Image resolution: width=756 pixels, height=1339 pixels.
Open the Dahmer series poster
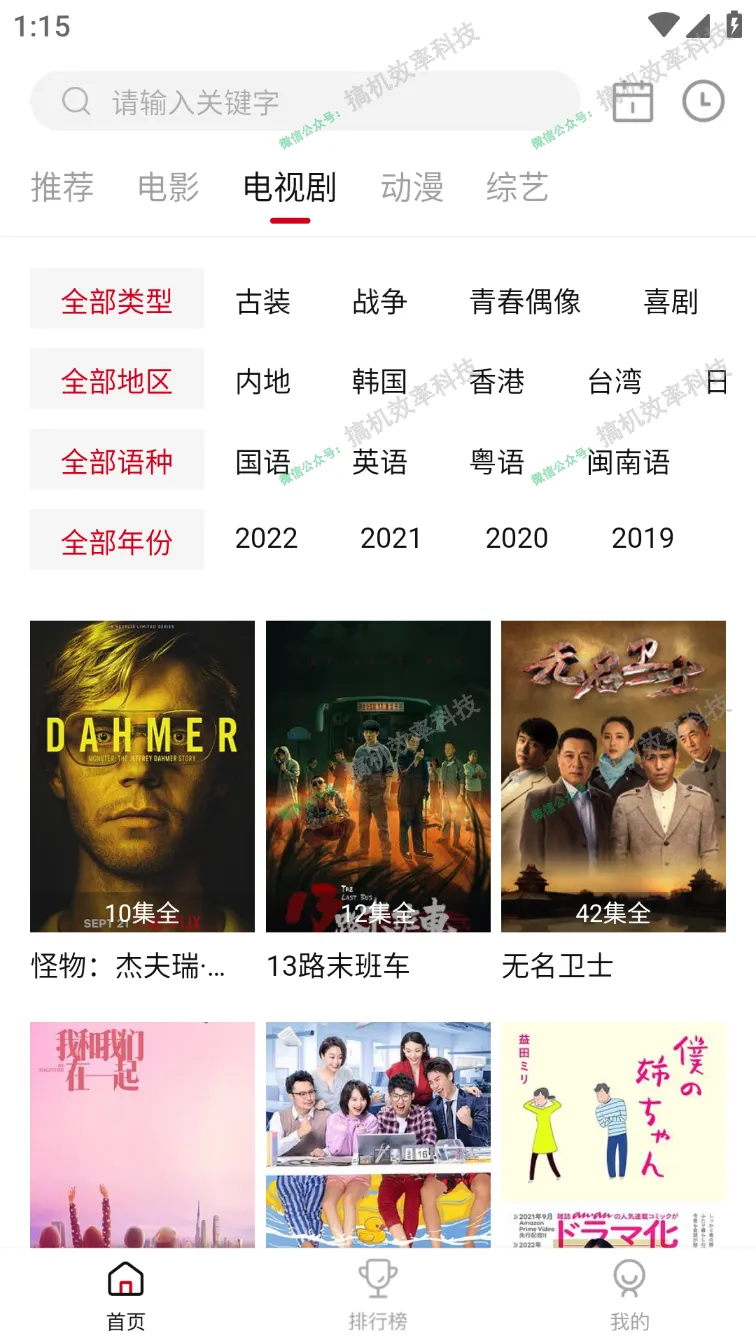(142, 776)
